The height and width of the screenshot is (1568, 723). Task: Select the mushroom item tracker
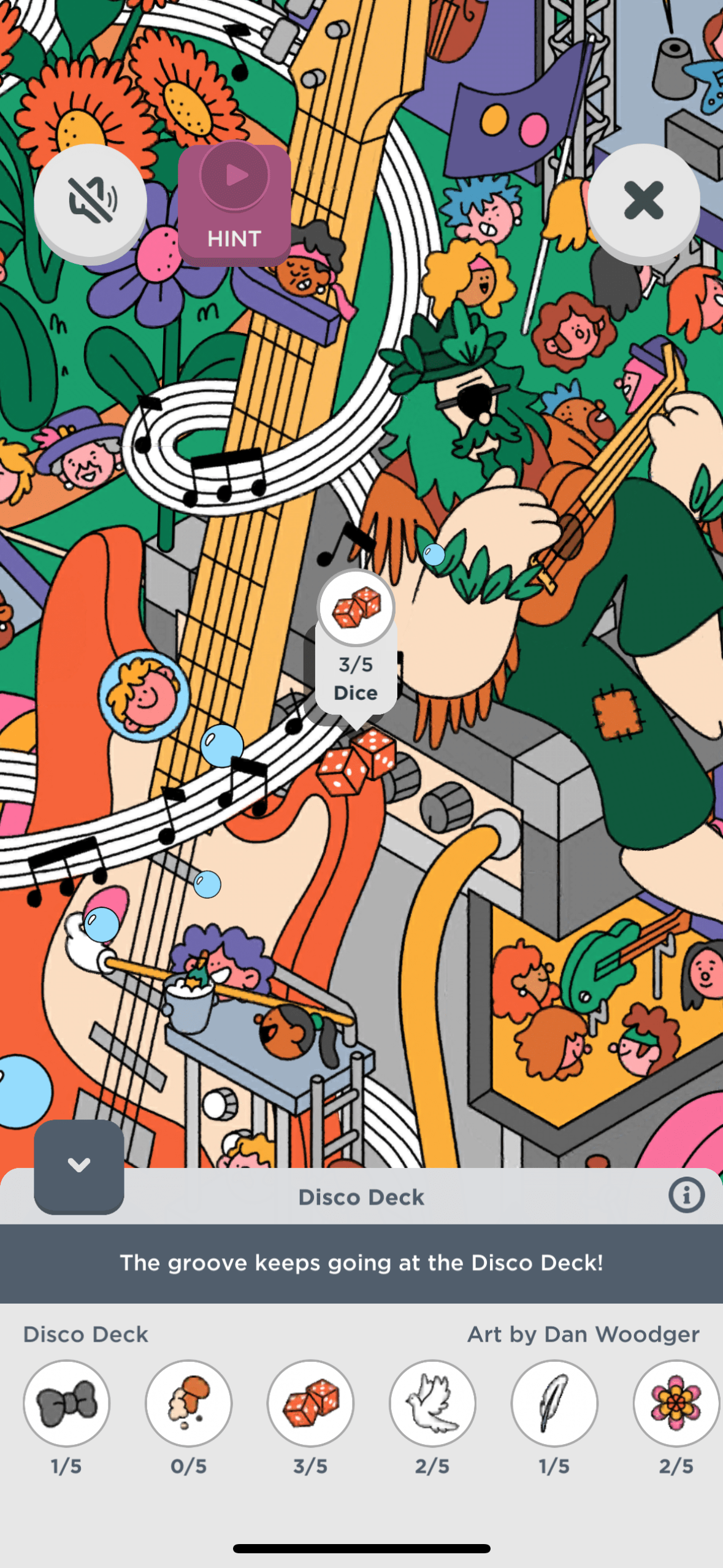188,1403
